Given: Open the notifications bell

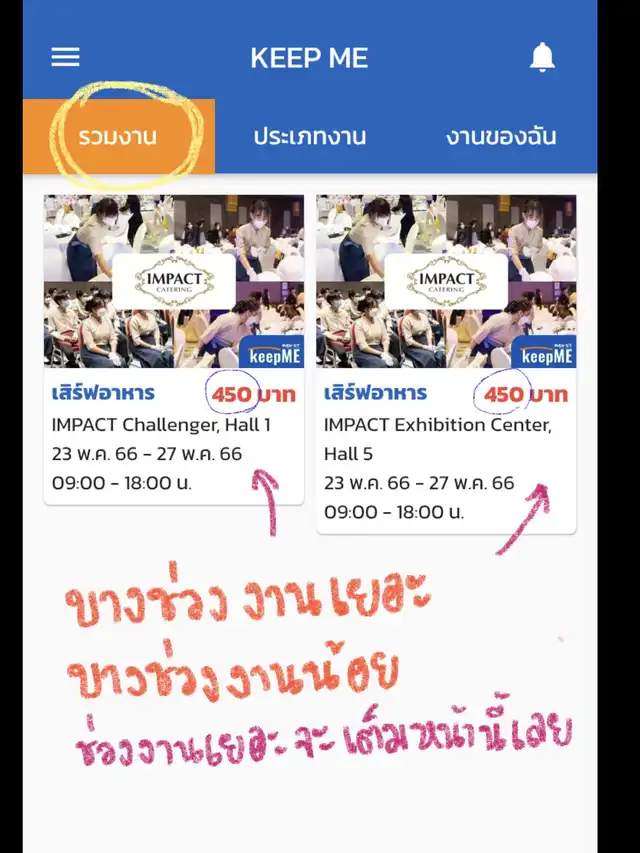Looking at the screenshot, I should point(542,58).
